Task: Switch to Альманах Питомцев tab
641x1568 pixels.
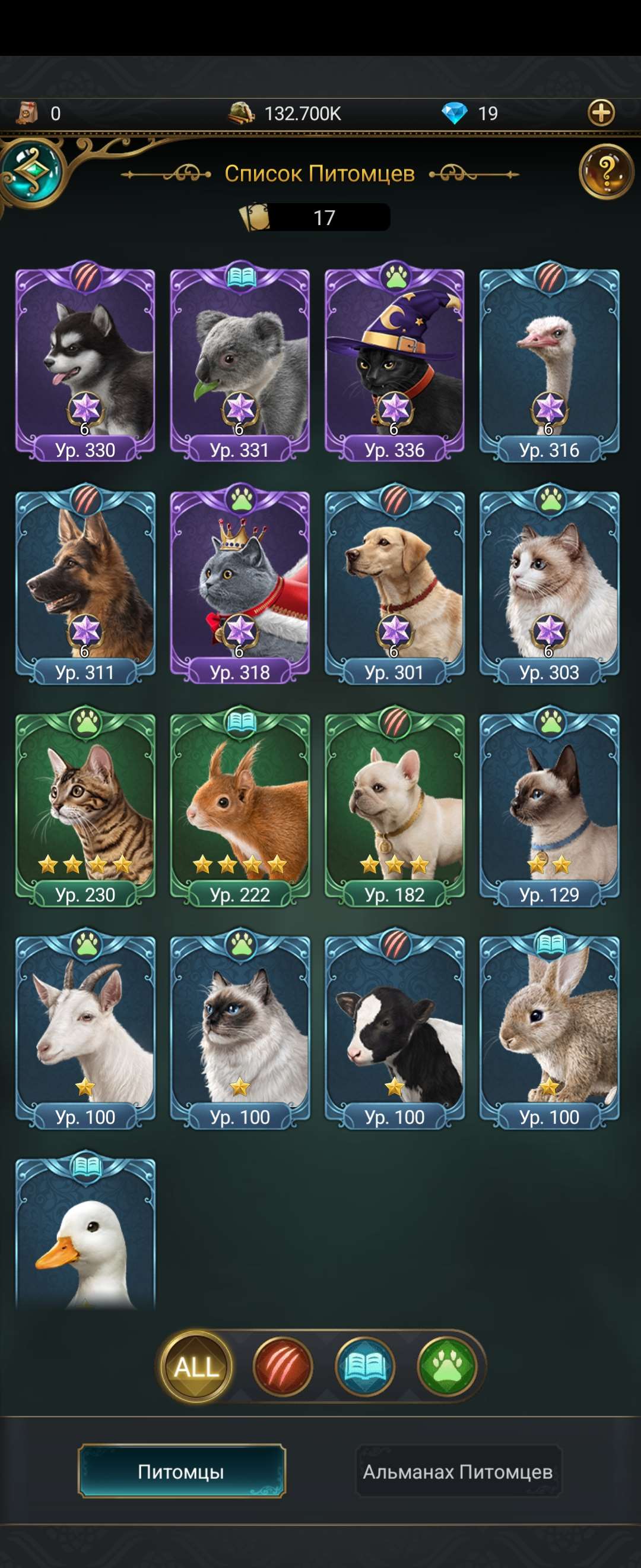Action: 458,1471
